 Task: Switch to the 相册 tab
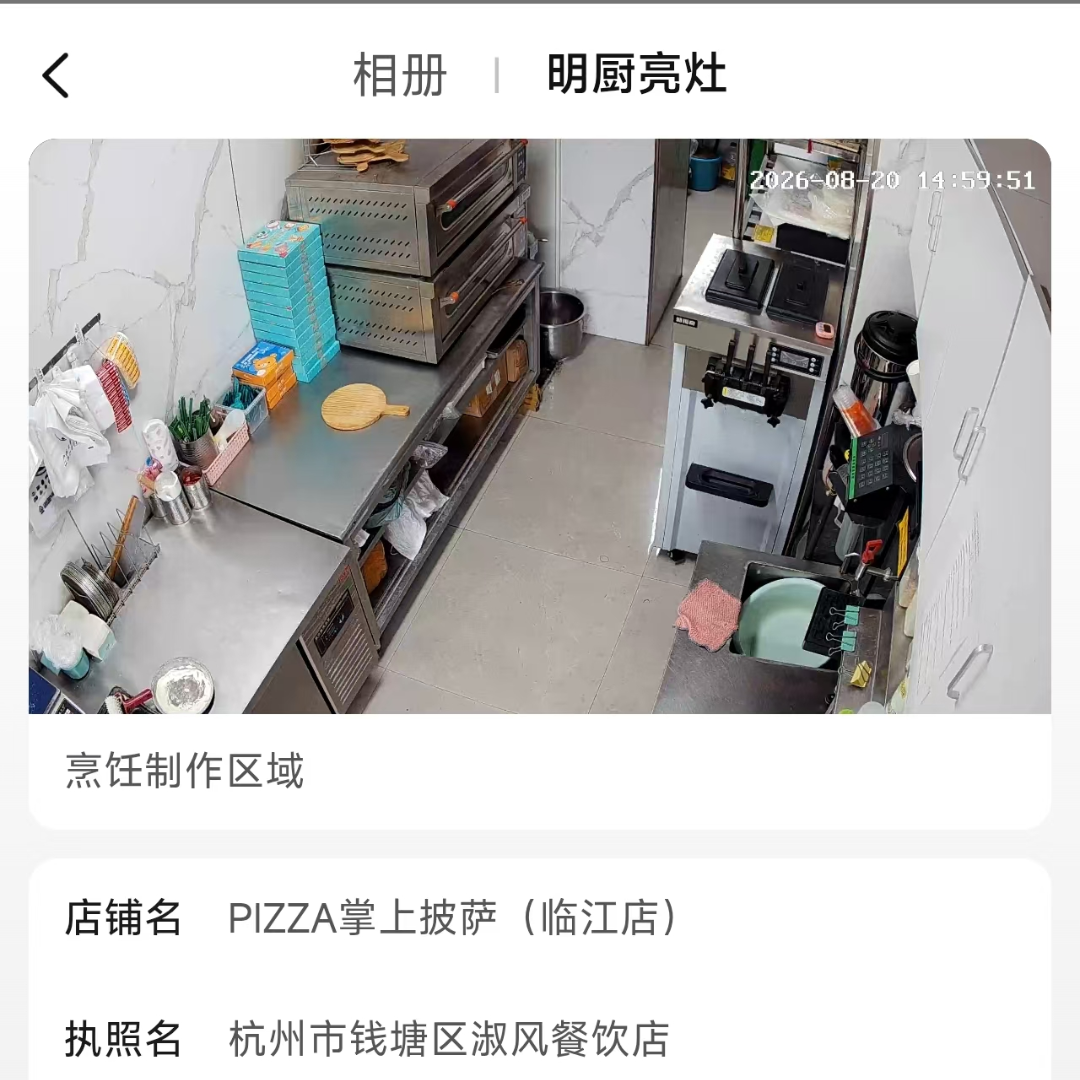(x=400, y=75)
